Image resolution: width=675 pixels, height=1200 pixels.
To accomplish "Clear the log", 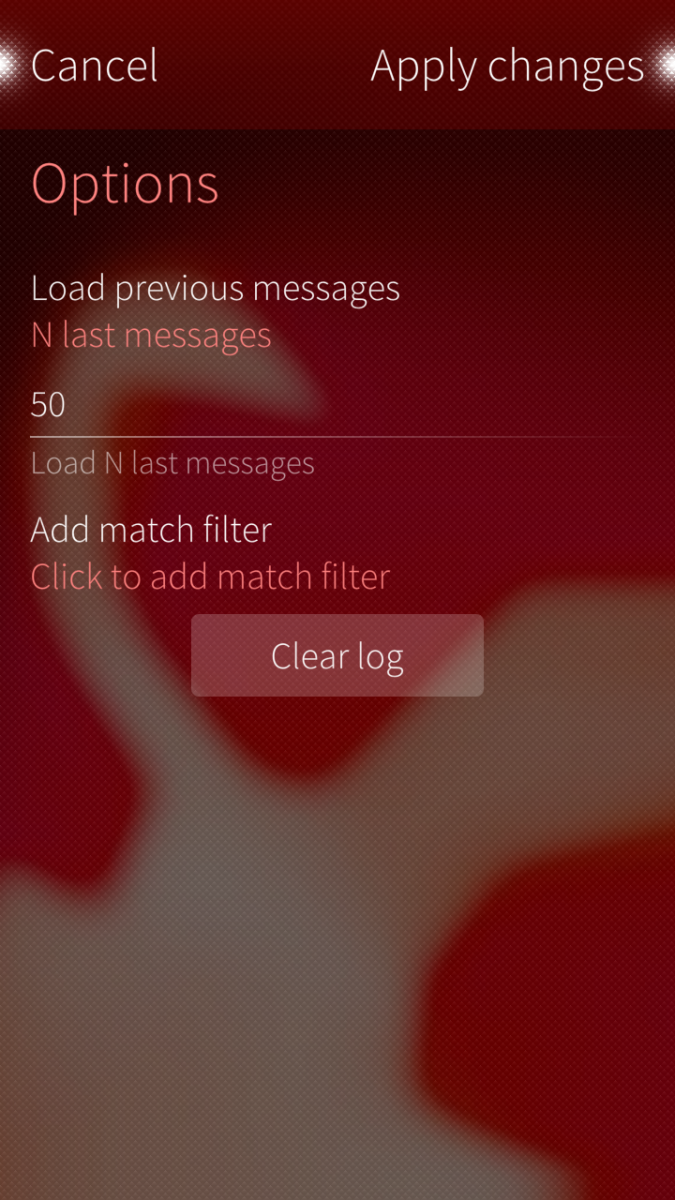I will 337,656.
